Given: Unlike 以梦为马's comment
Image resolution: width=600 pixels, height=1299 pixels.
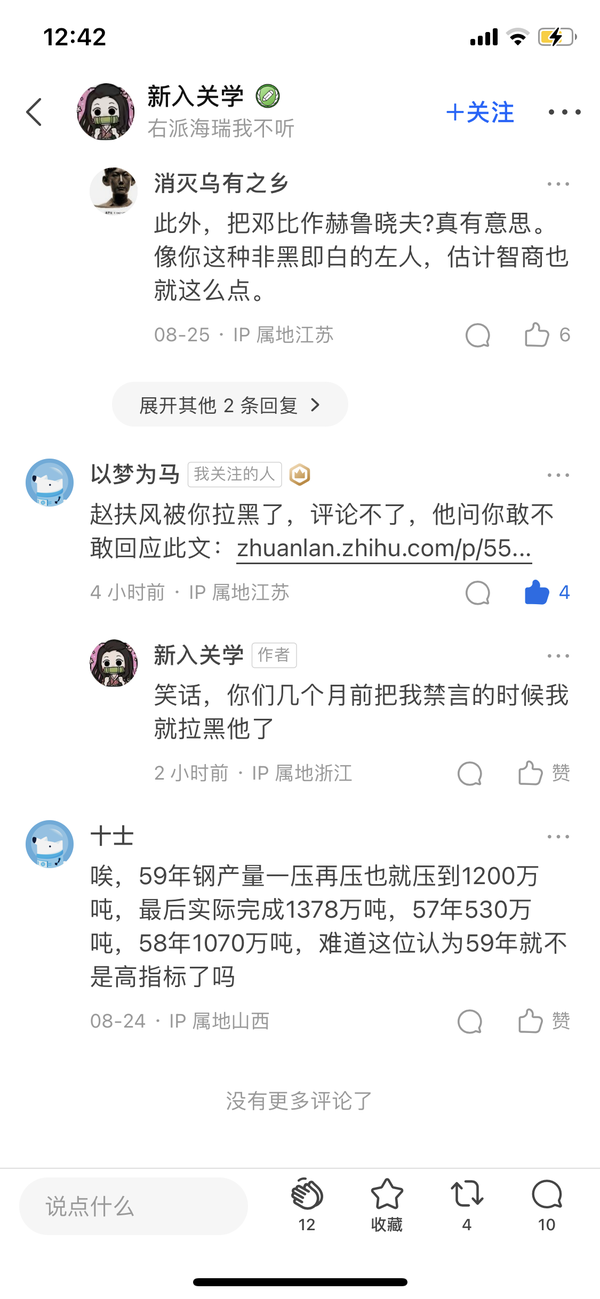Looking at the screenshot, I should coord(547,593).
